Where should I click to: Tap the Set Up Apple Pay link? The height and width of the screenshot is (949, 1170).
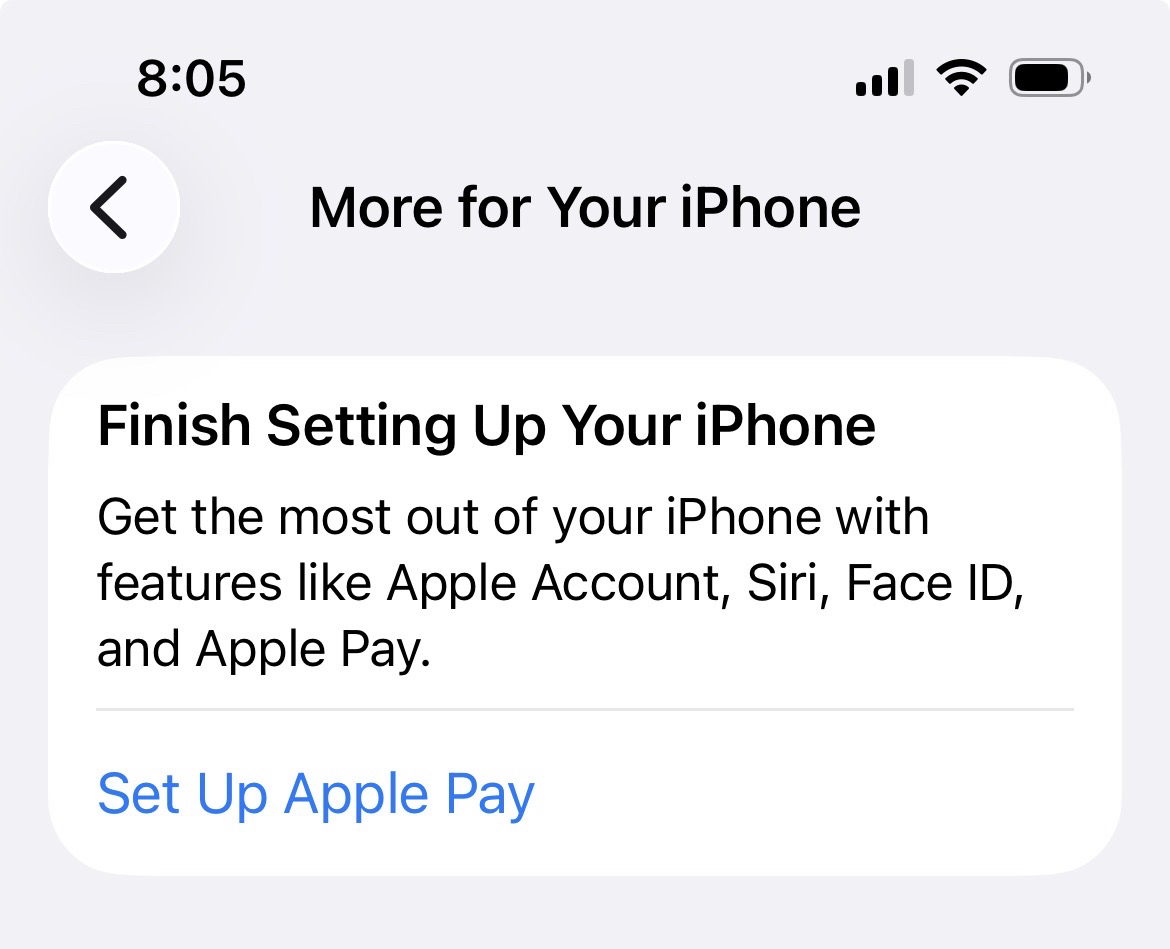pos(316,794)
